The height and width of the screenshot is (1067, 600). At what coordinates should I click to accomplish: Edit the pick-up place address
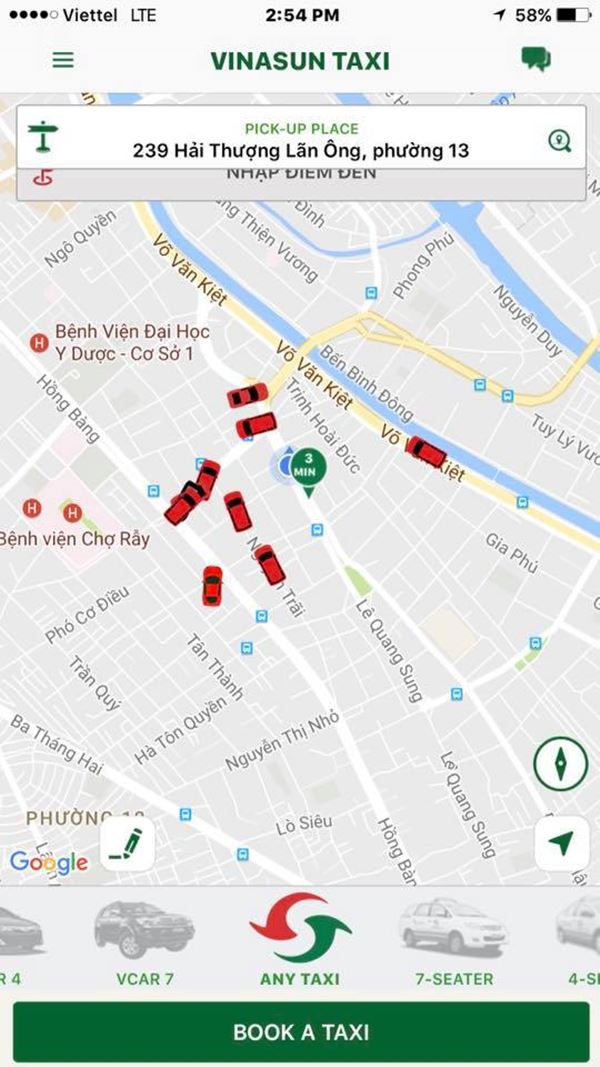(x=300, y=151)
